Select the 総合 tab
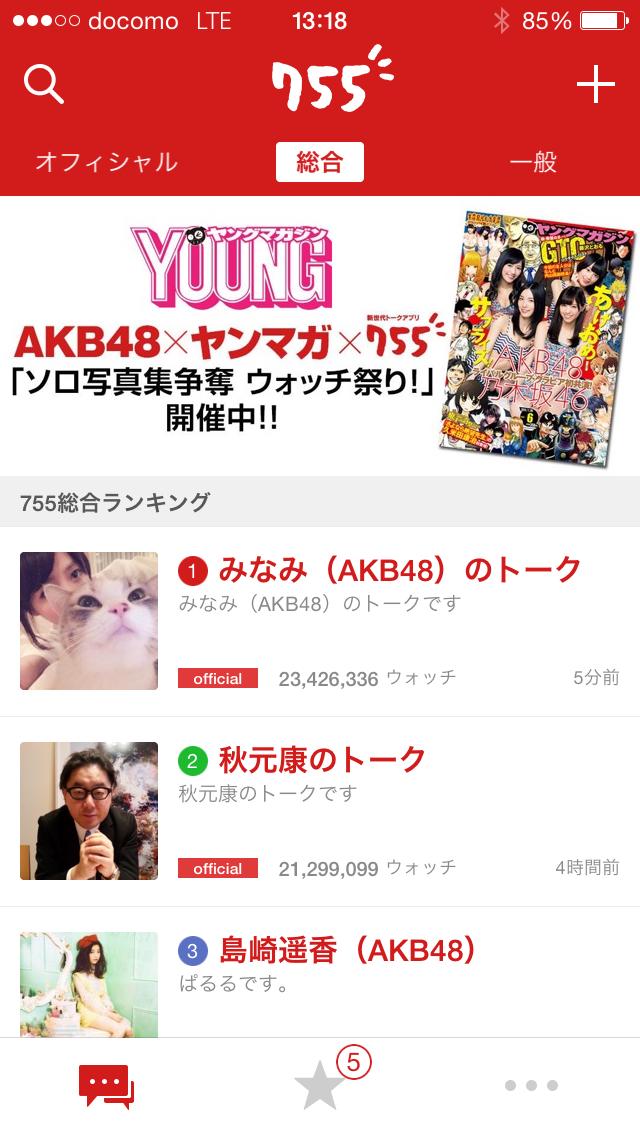640x1136 pixels. point(320,162)
